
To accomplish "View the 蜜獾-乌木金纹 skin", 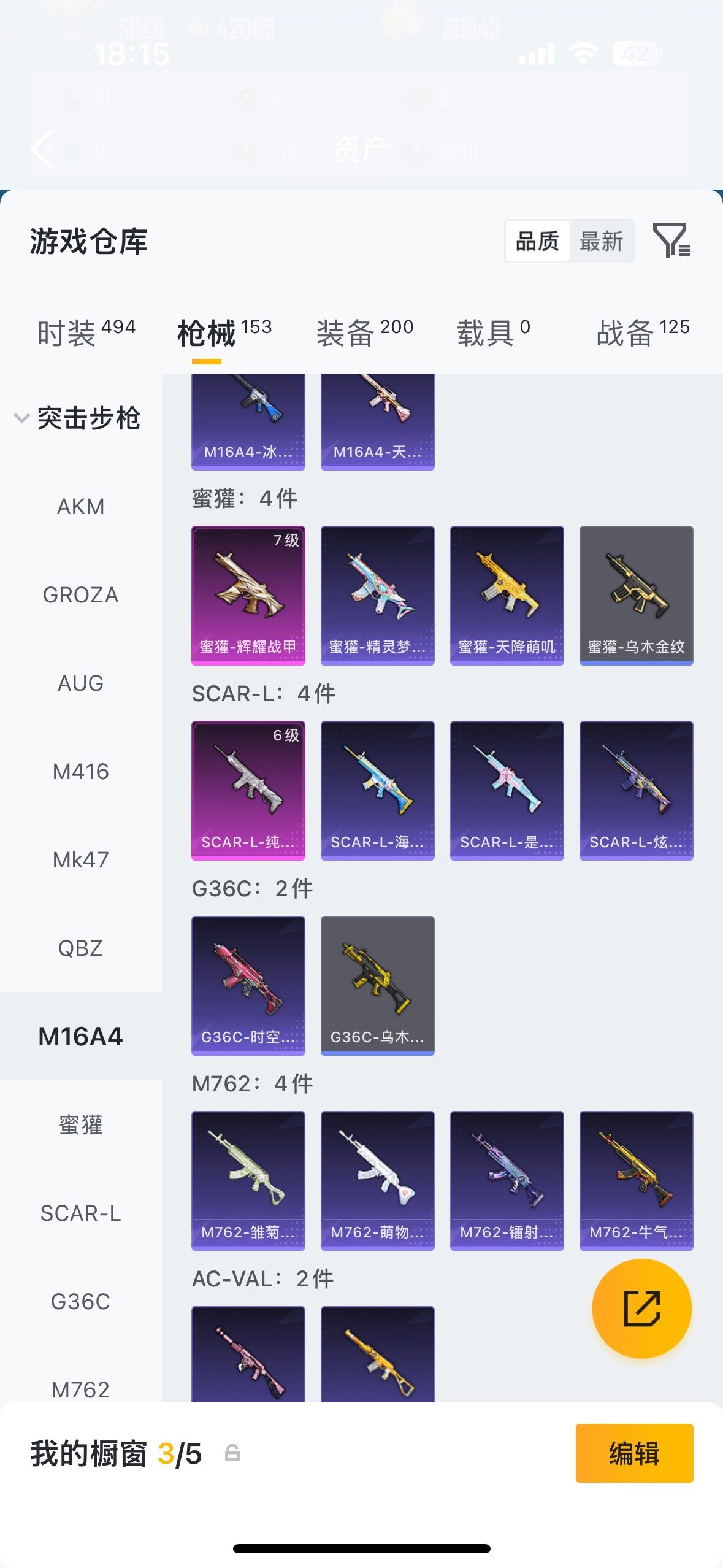I will point(637,595).
